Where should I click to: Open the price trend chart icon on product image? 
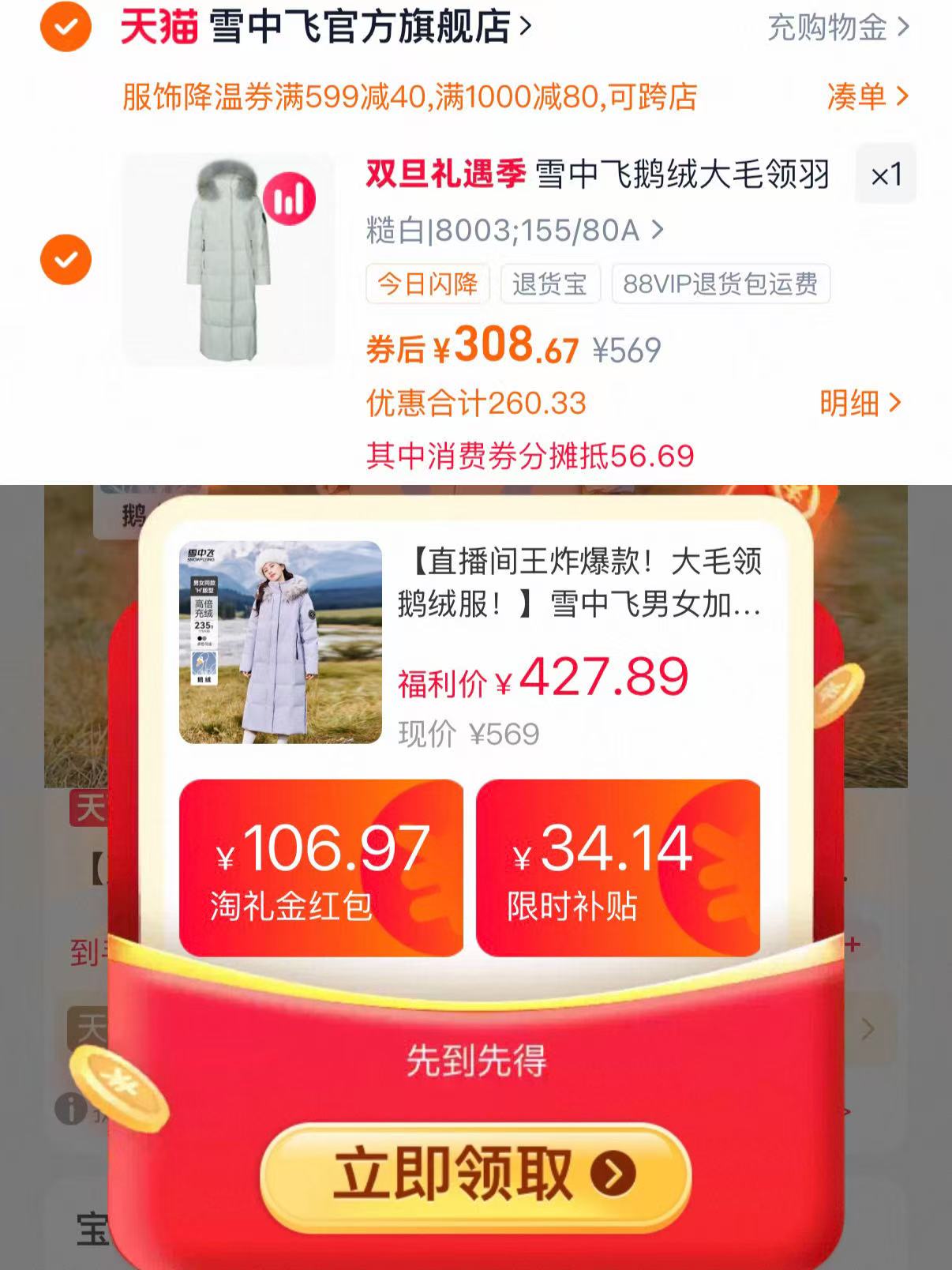289,200
